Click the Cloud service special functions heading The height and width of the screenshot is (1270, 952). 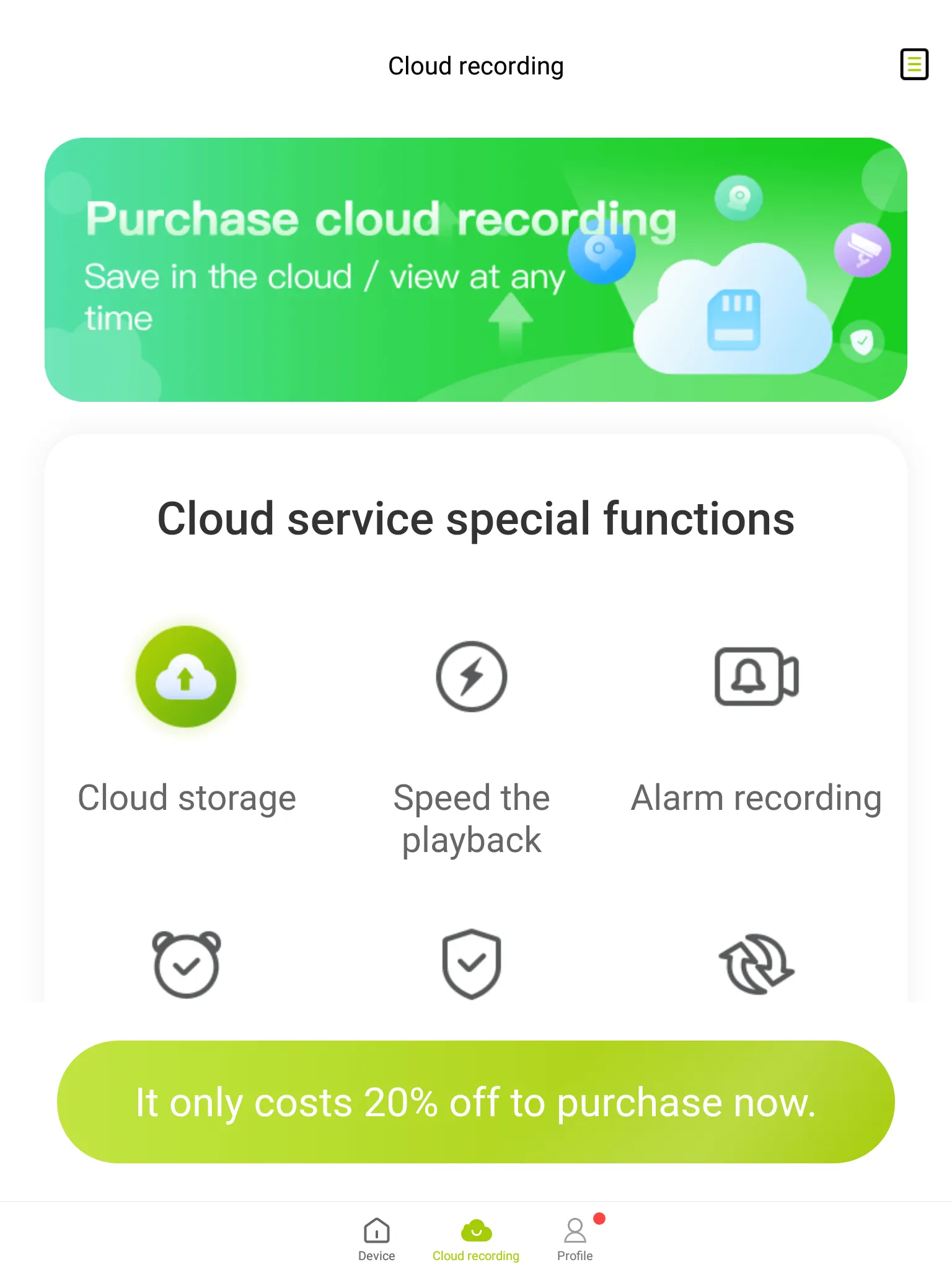pos(476,520)
